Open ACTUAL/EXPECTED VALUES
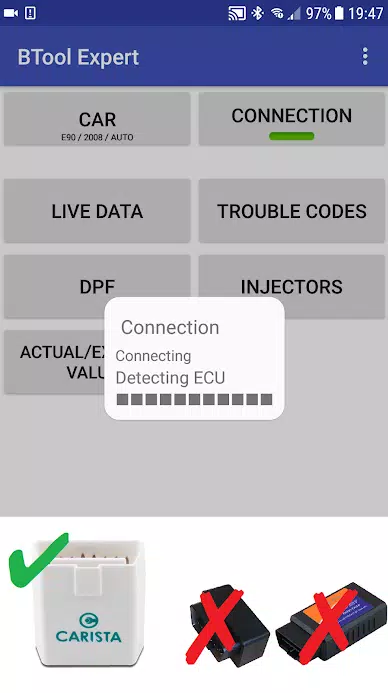This screenshot has width=388, height=693. [54, 362]
